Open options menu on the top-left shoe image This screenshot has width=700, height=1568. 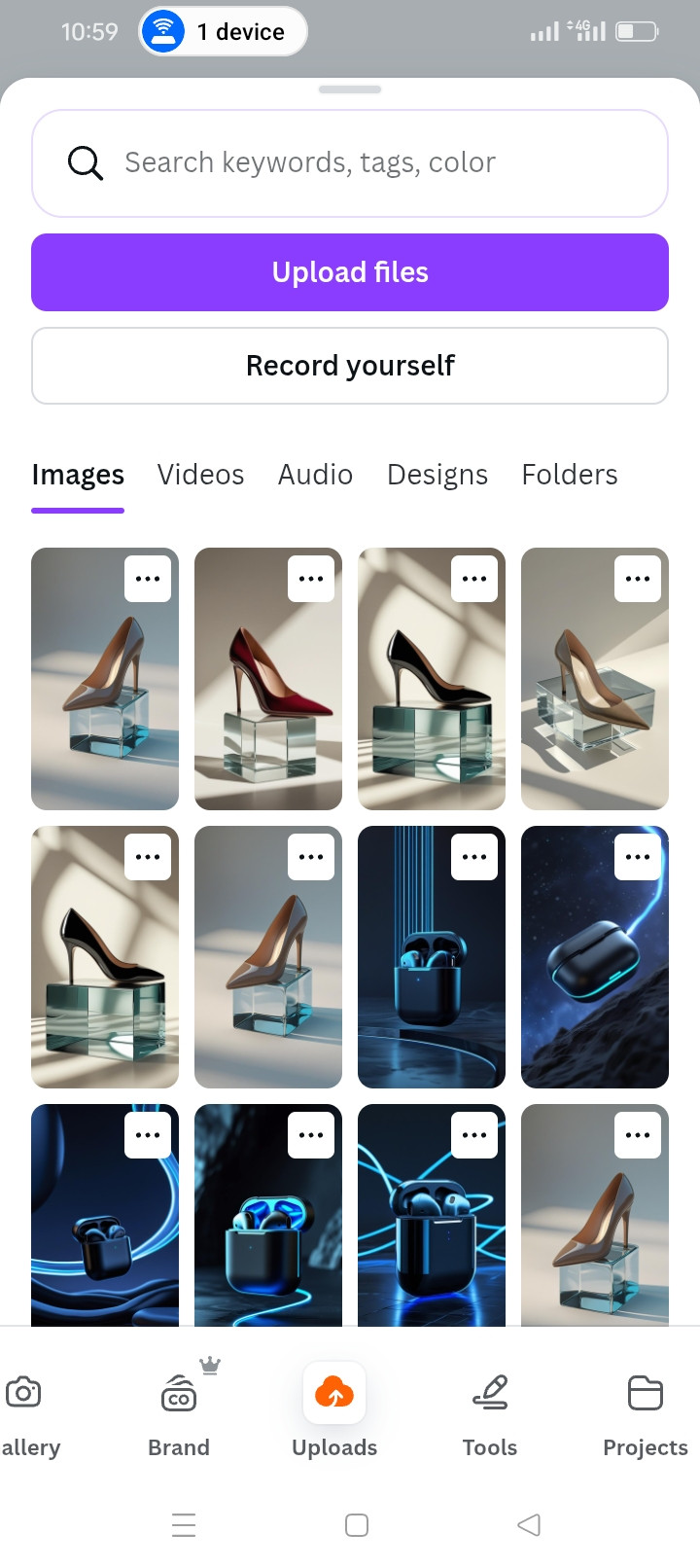(148, 578)
